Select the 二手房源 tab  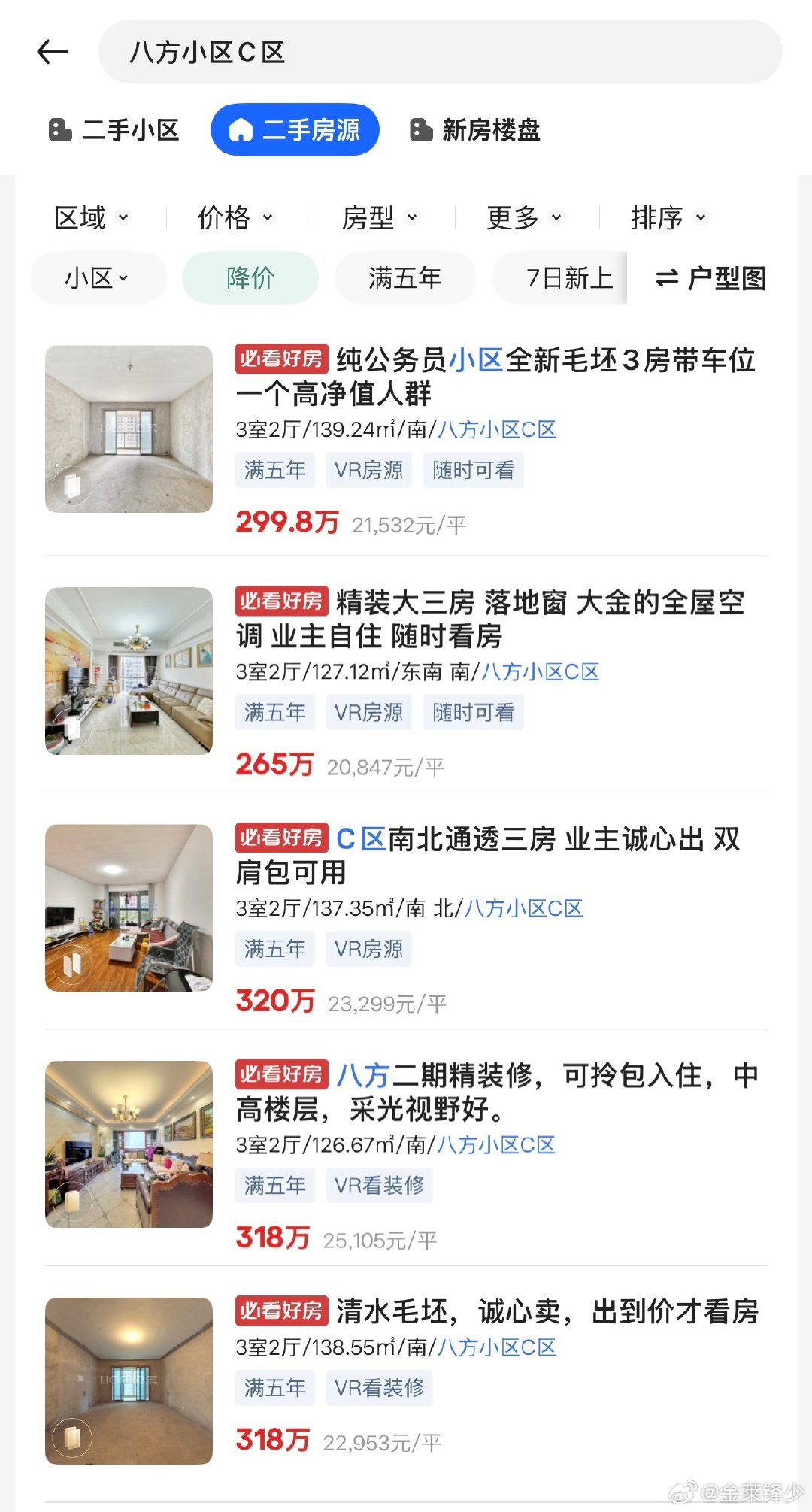click(x=295, y=130)
